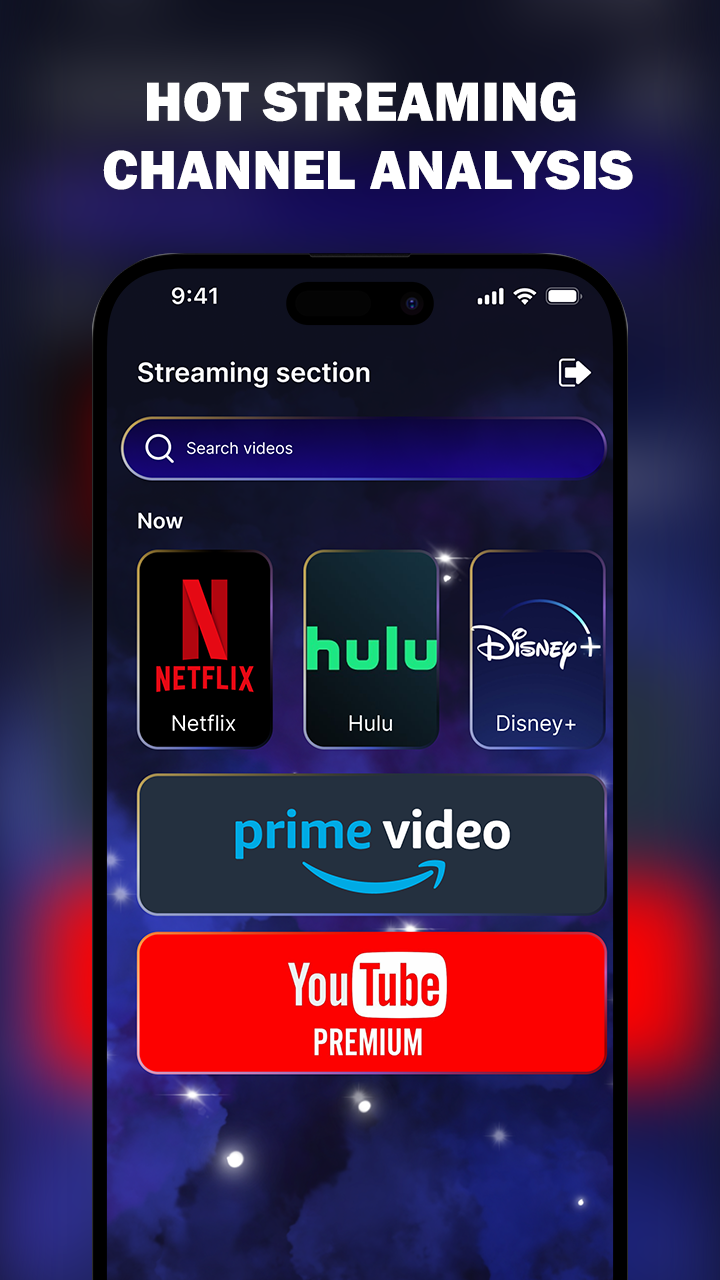Viewport: 720px width, 1280px height.
Task: Click the magnifying glass search icon
Action: (159, 448)
